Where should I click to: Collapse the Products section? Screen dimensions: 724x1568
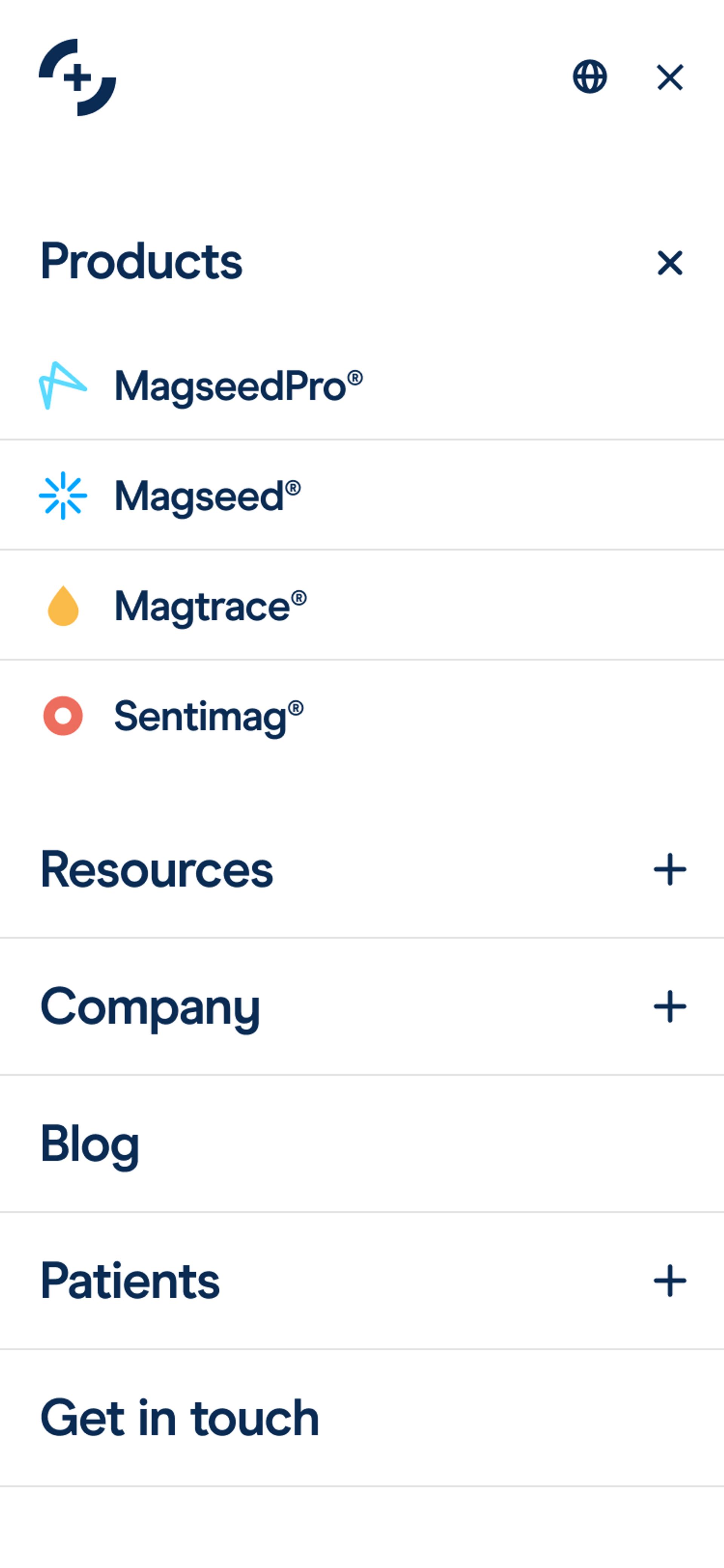click(x=670, y=263)
